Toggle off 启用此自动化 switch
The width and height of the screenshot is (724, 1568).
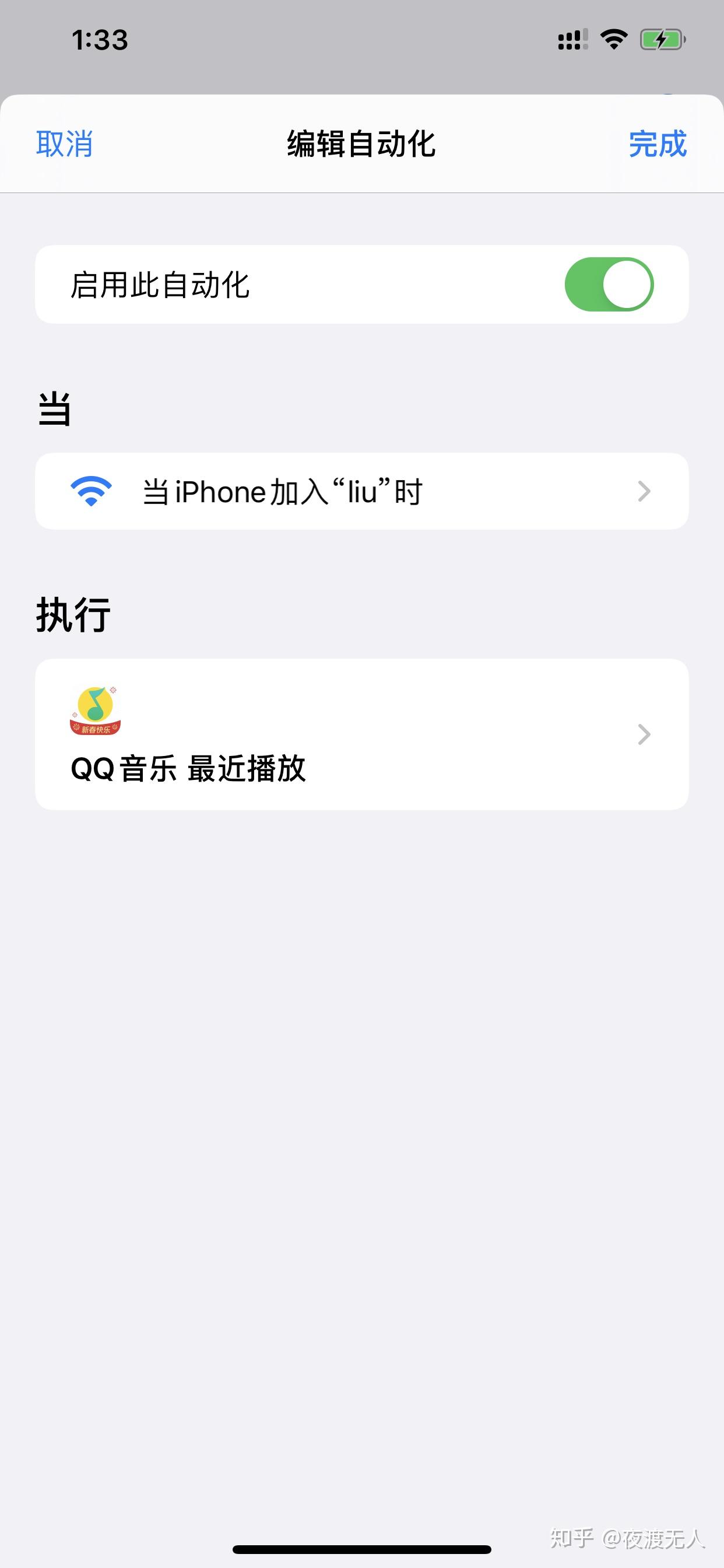click(609, 284)
